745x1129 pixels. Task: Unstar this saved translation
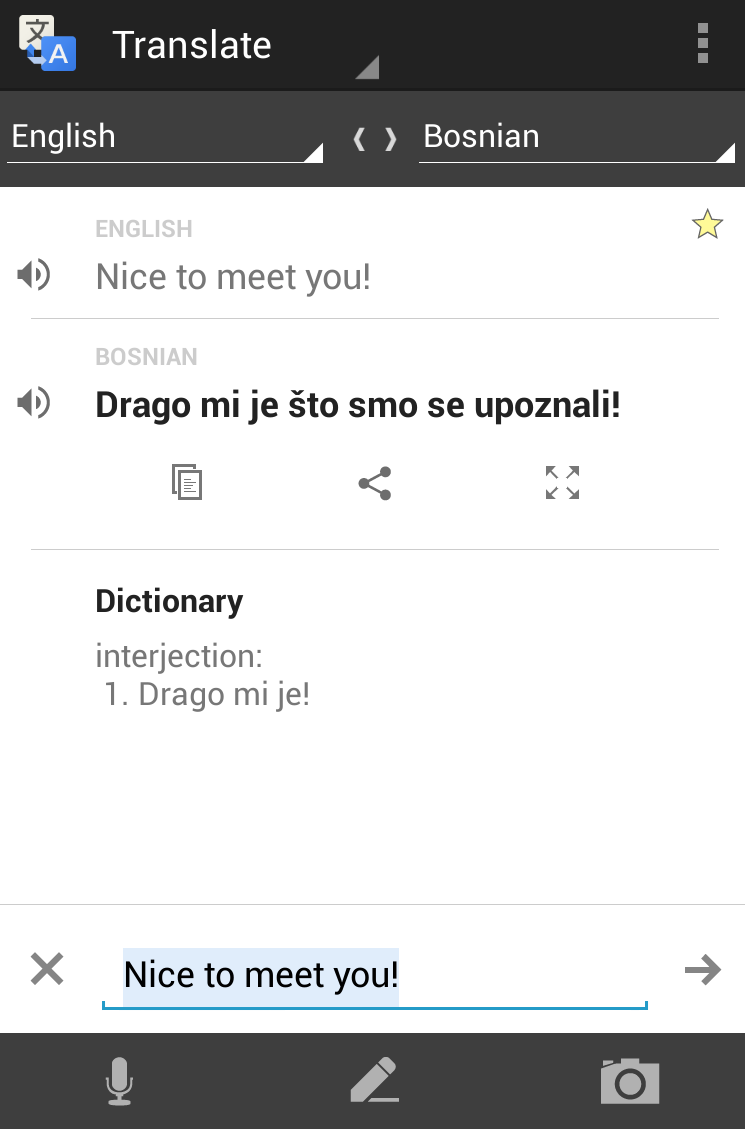(707, 225)
